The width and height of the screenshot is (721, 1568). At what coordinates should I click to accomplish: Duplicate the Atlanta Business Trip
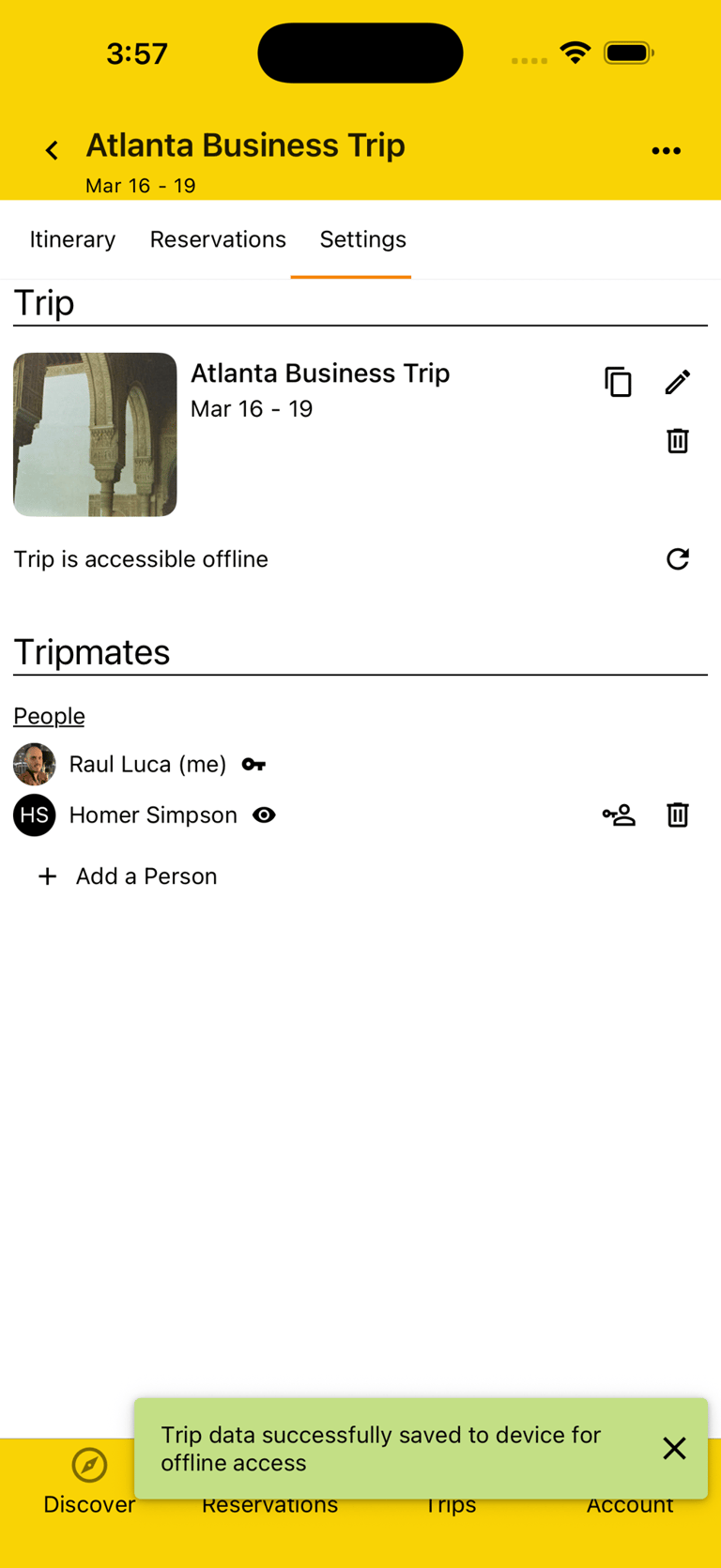(x=618, y=382)
